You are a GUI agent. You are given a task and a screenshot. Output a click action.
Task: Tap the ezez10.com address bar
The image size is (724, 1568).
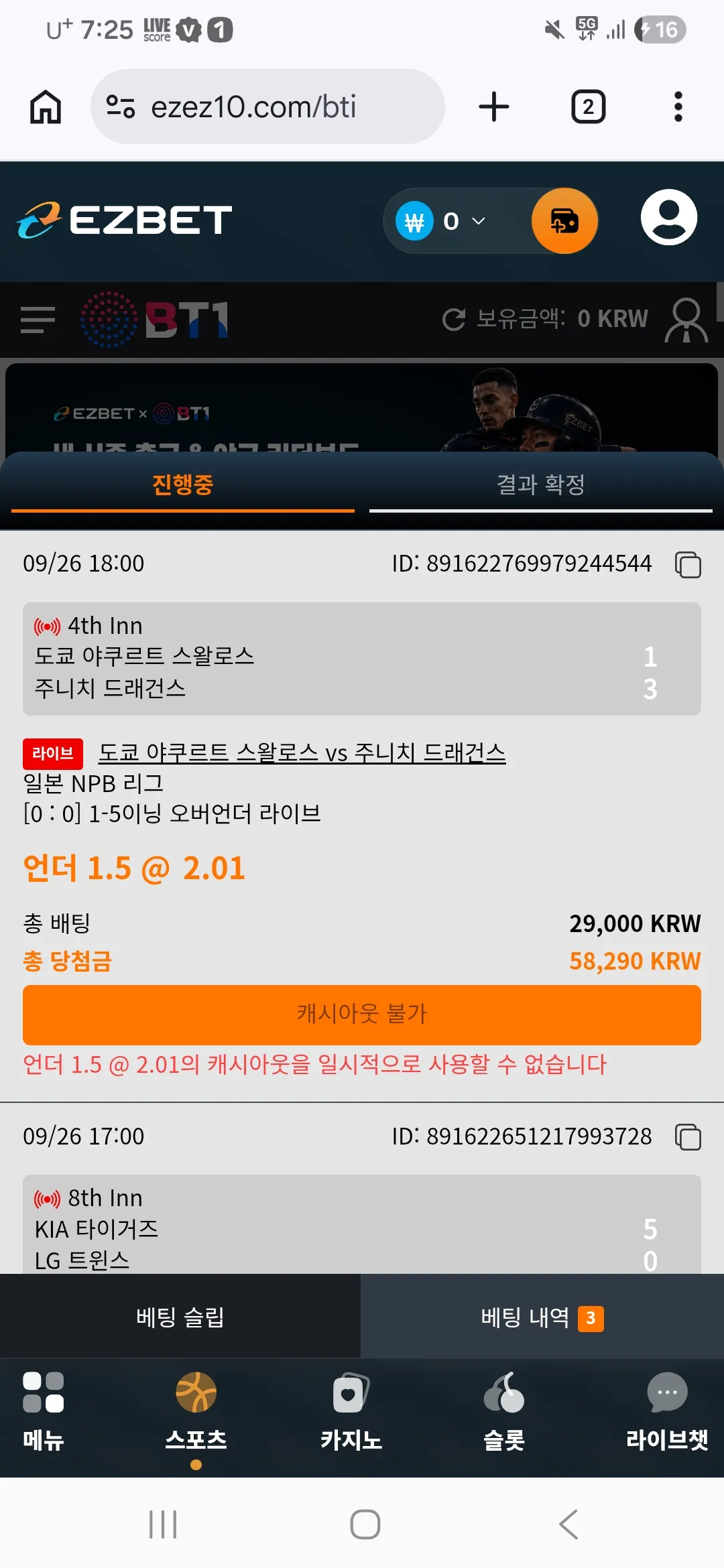(x=267, y=107)
